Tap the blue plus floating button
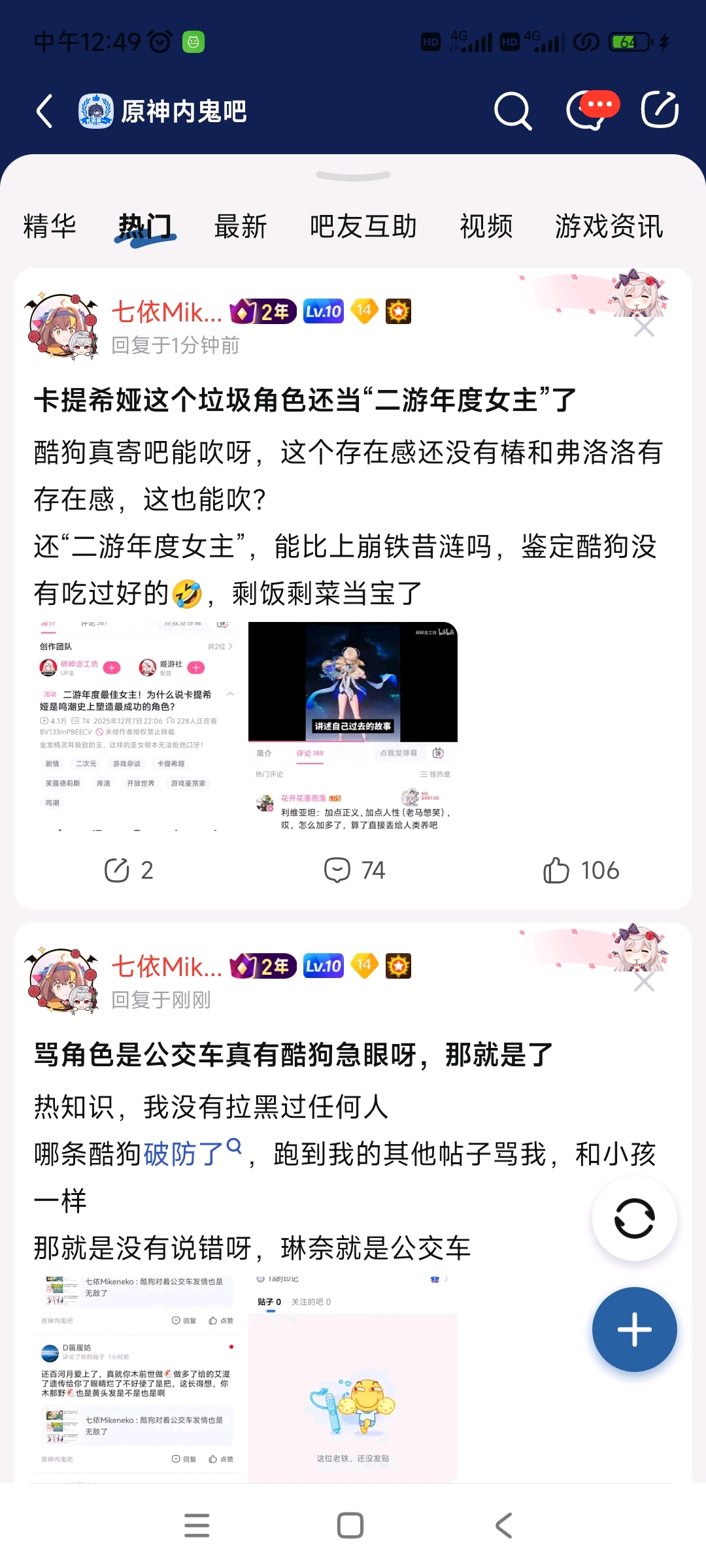The image size is (706, 1568). [x=634, y=1330]
